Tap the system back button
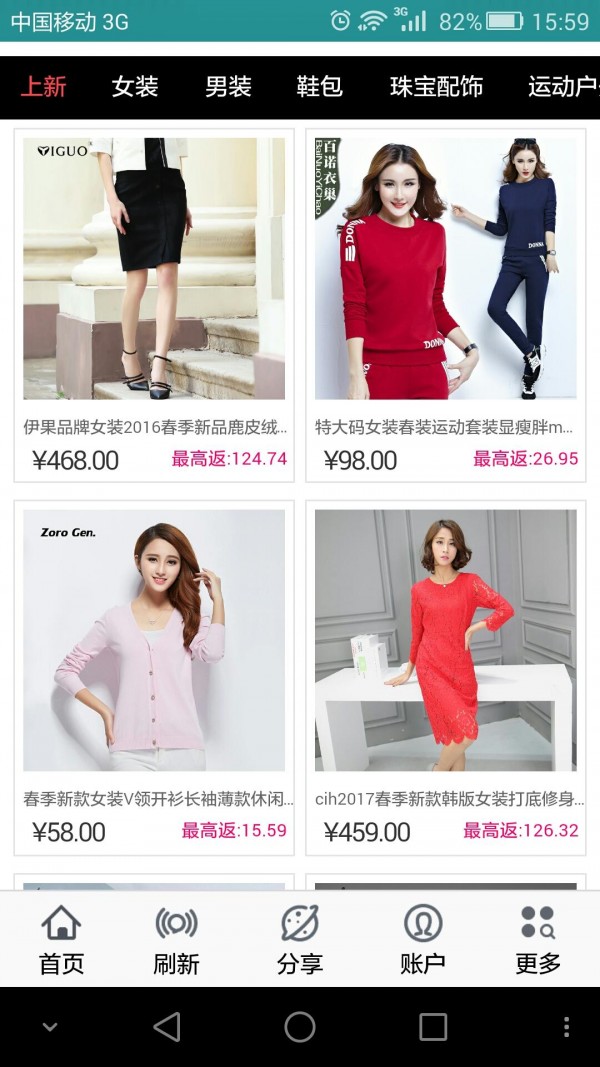Screen dimensions: 600x1067 [x=167, y=1027]
